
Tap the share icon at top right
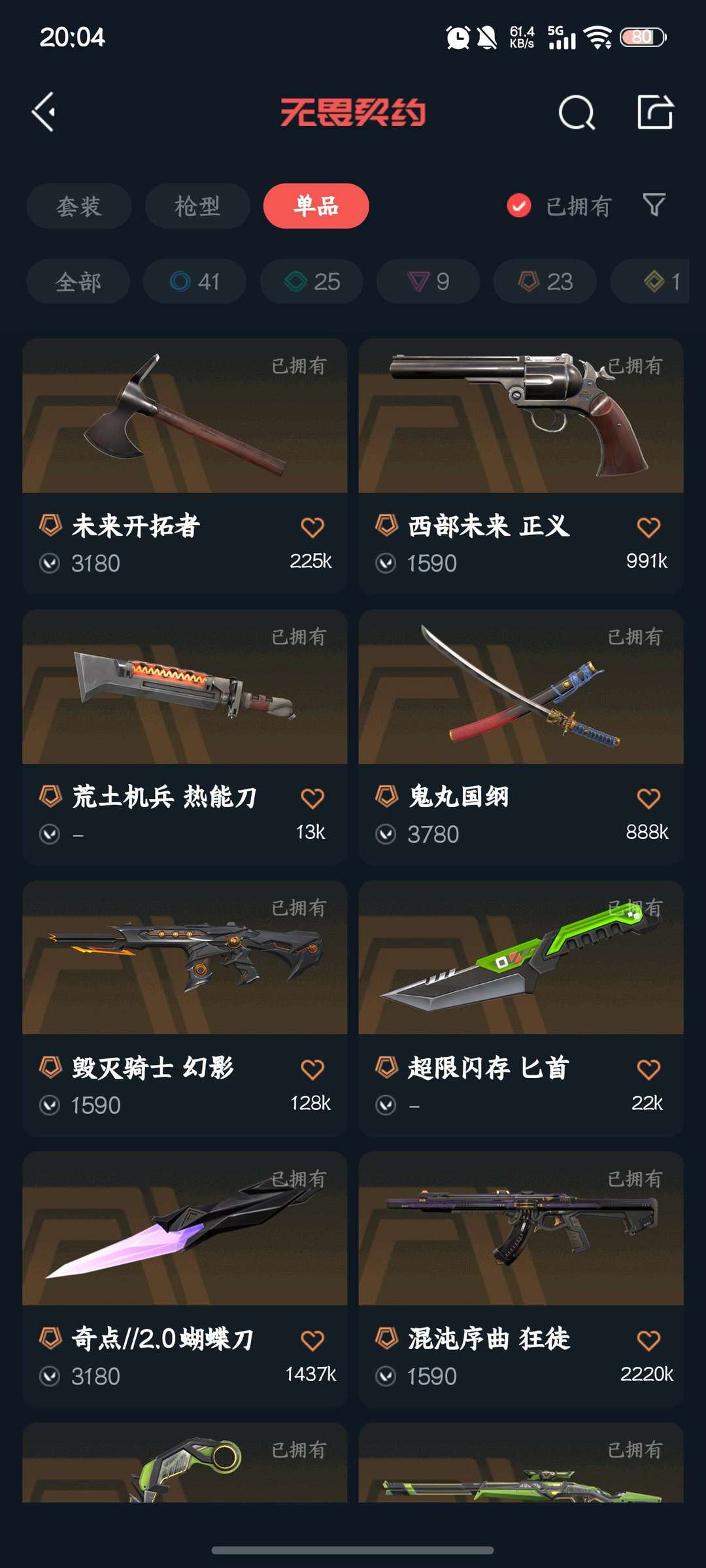click(x=655, y=112)
